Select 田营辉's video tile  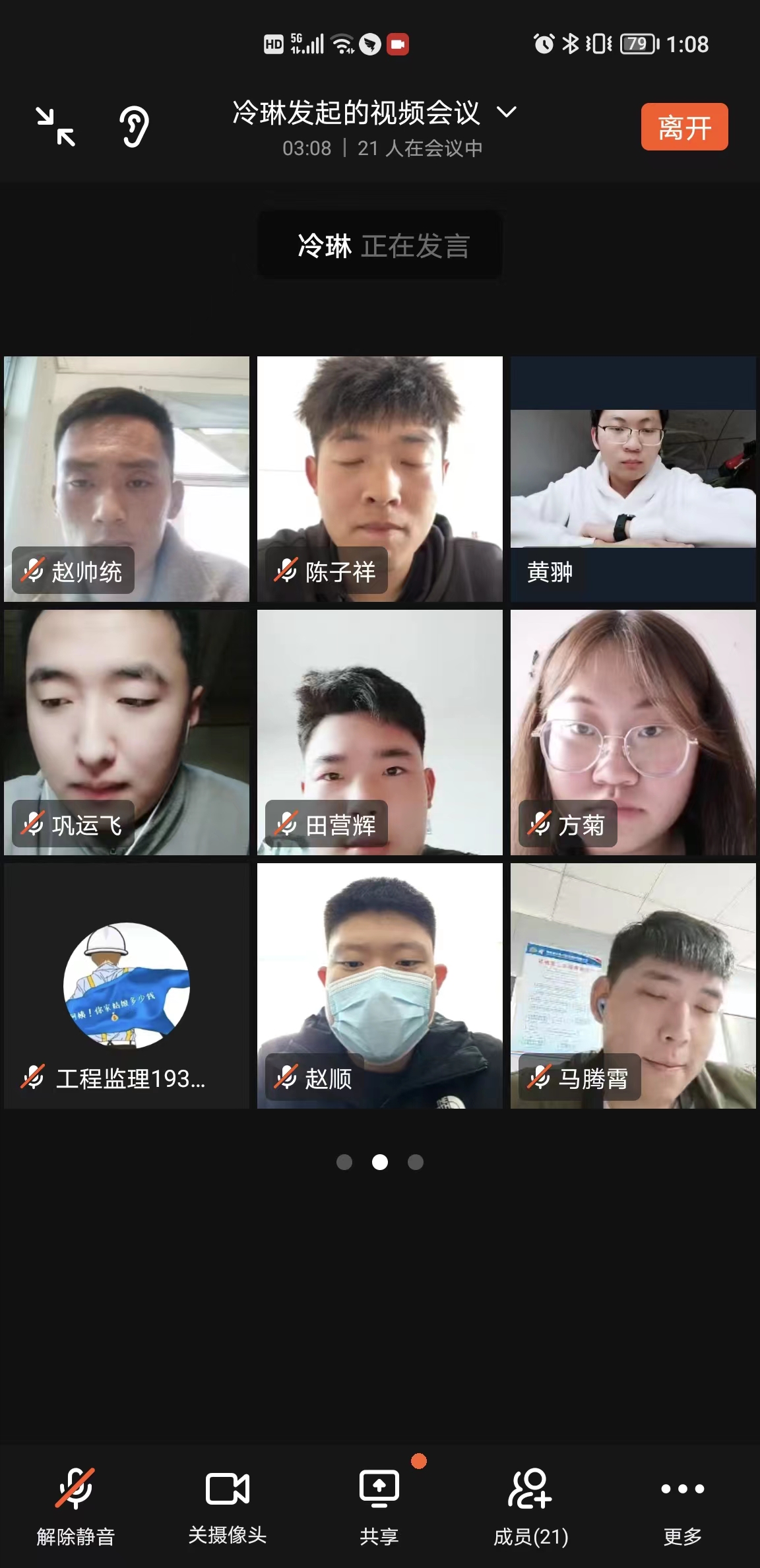(x=379, y=732)
